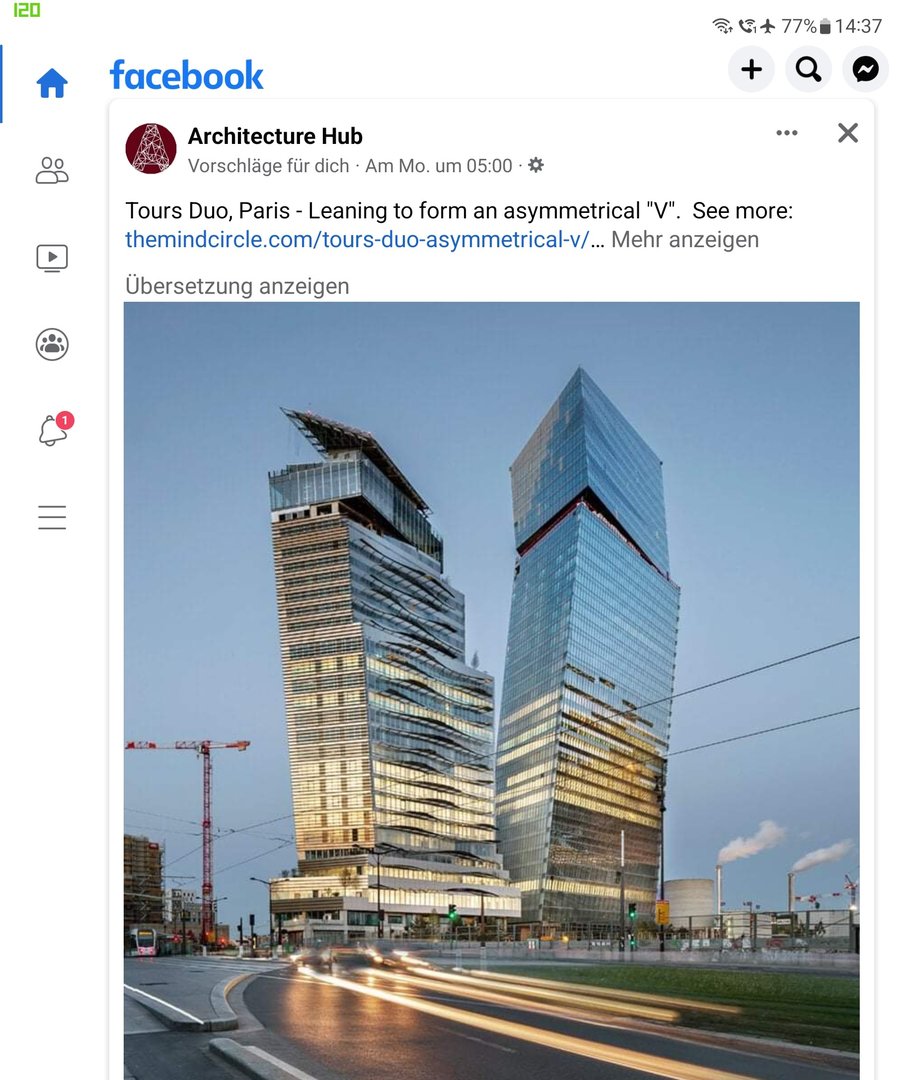Search Facebook with magnifier icon
900x1080 pixels.
808,69
